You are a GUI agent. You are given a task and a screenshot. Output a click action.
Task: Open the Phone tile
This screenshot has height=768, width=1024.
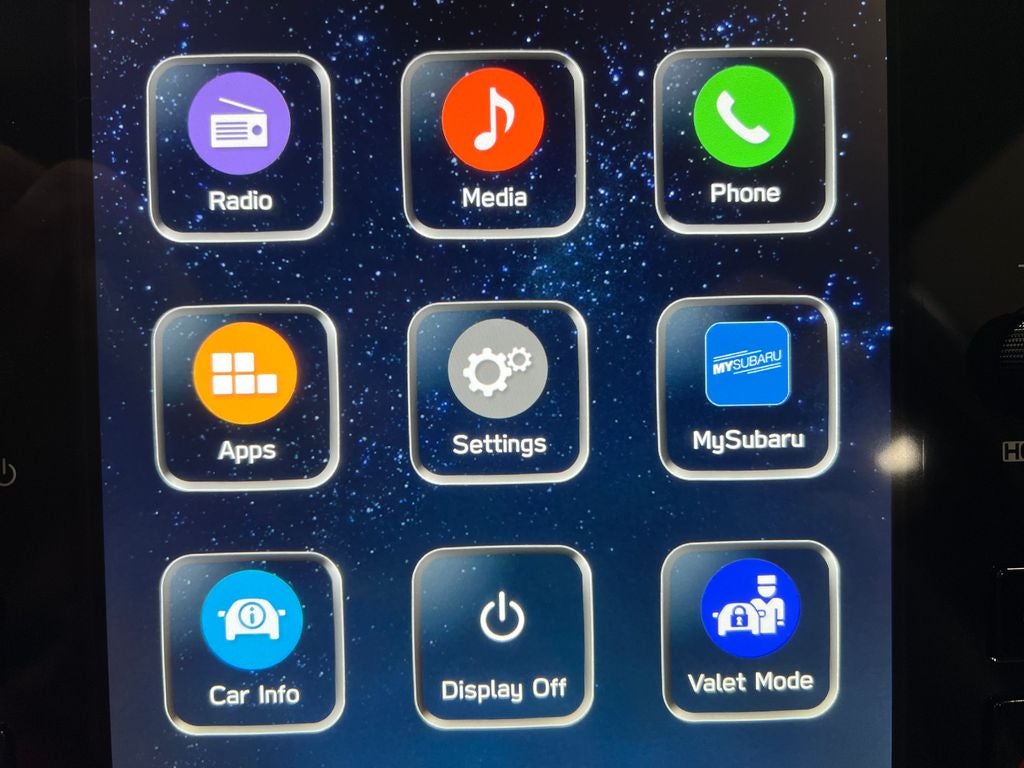click(744, 140)
